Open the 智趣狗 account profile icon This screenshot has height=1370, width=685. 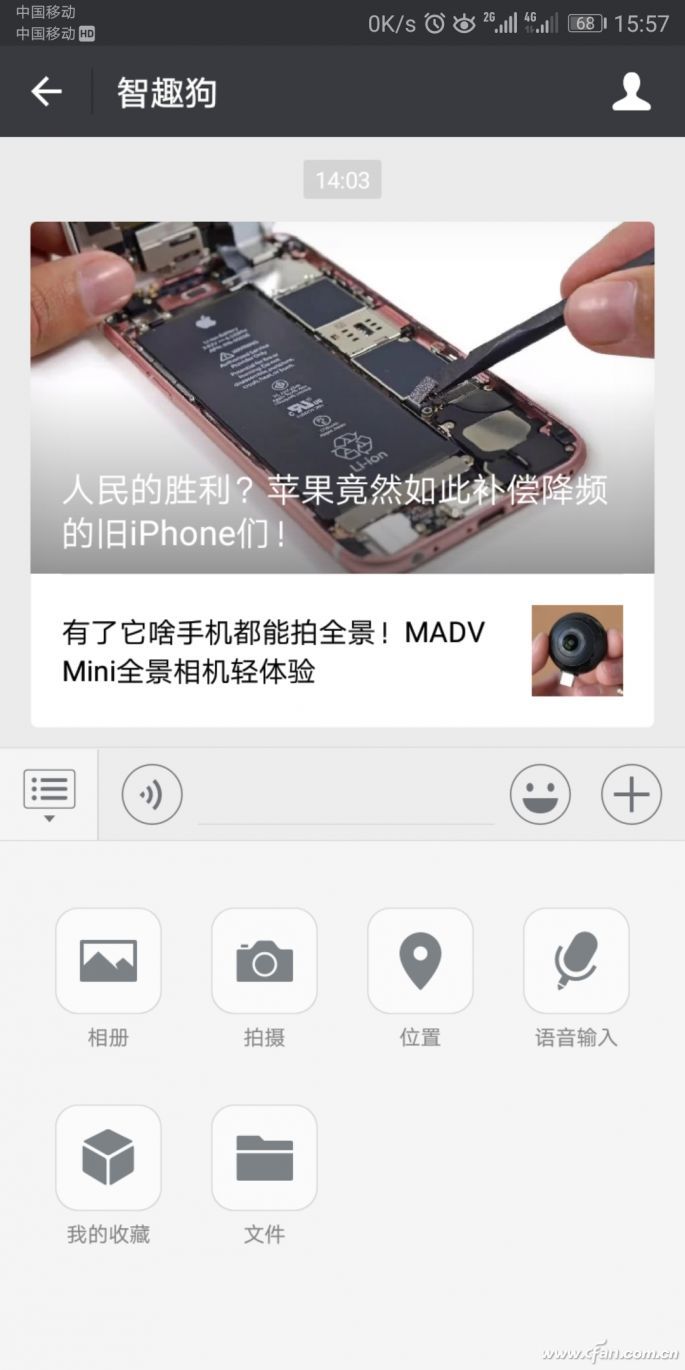click(x=631, y=92)
